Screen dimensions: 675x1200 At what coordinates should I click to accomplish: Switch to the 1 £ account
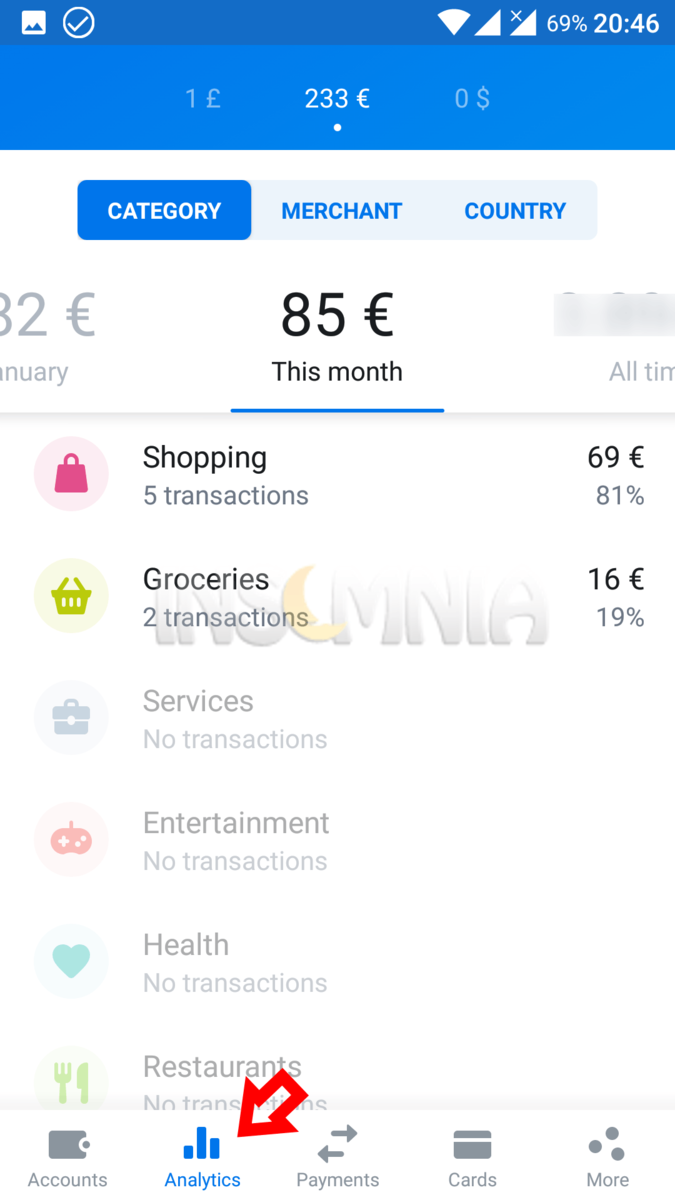[x=203, y=99]
